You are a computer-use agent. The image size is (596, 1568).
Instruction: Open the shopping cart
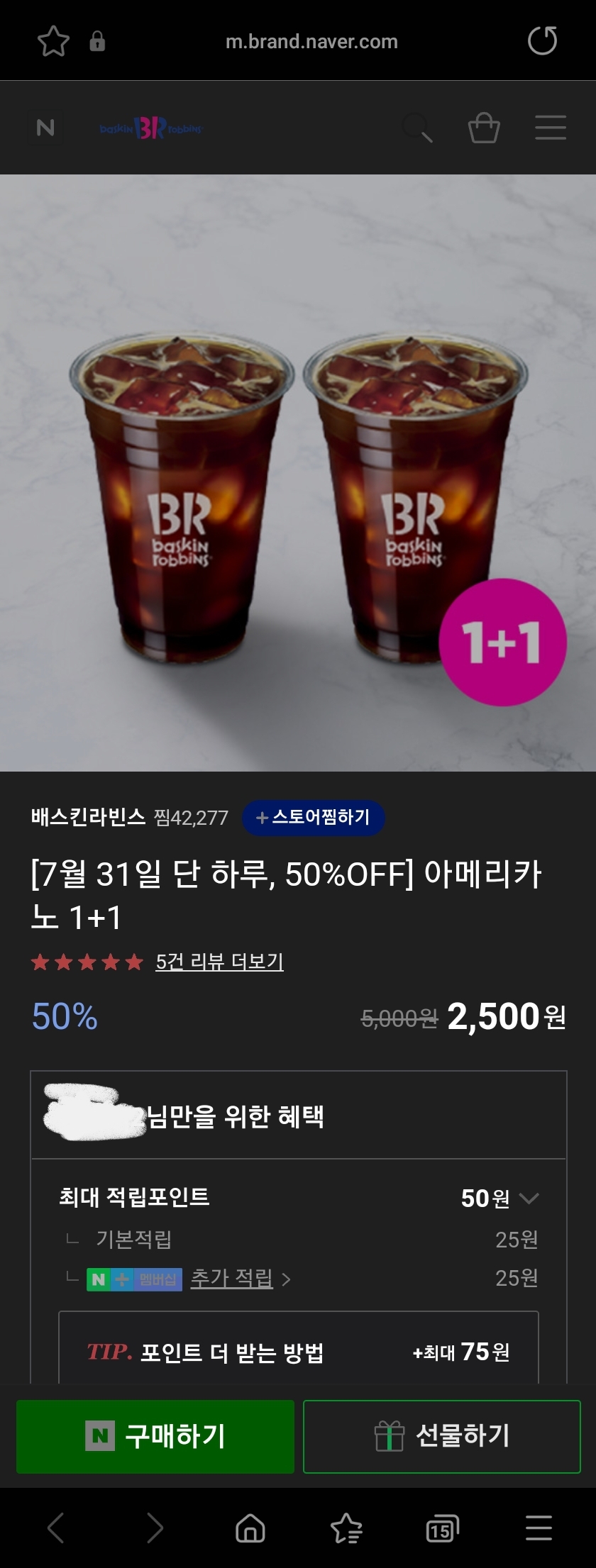[x=484, y=128]
